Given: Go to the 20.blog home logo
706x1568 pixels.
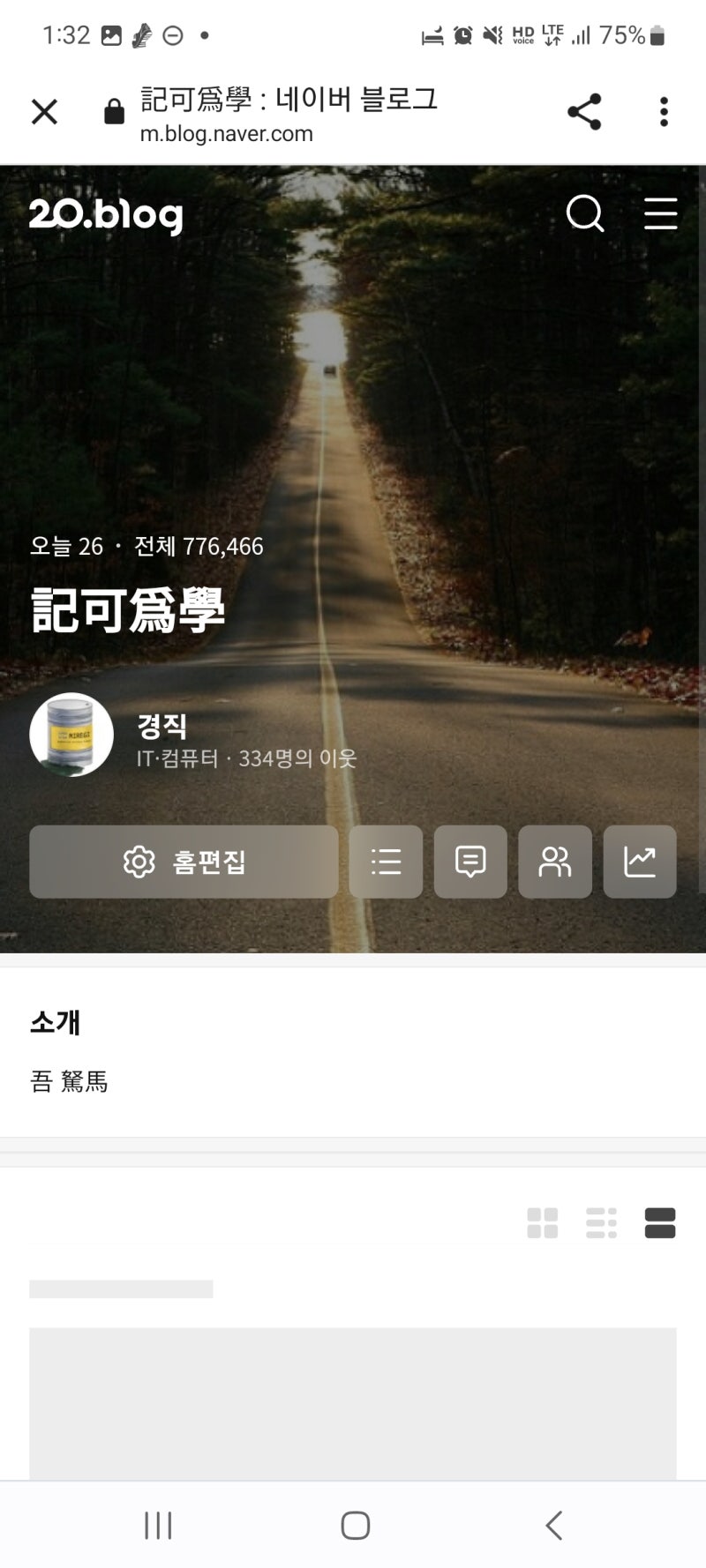Looking at the screenshot, I should point(106,215).
